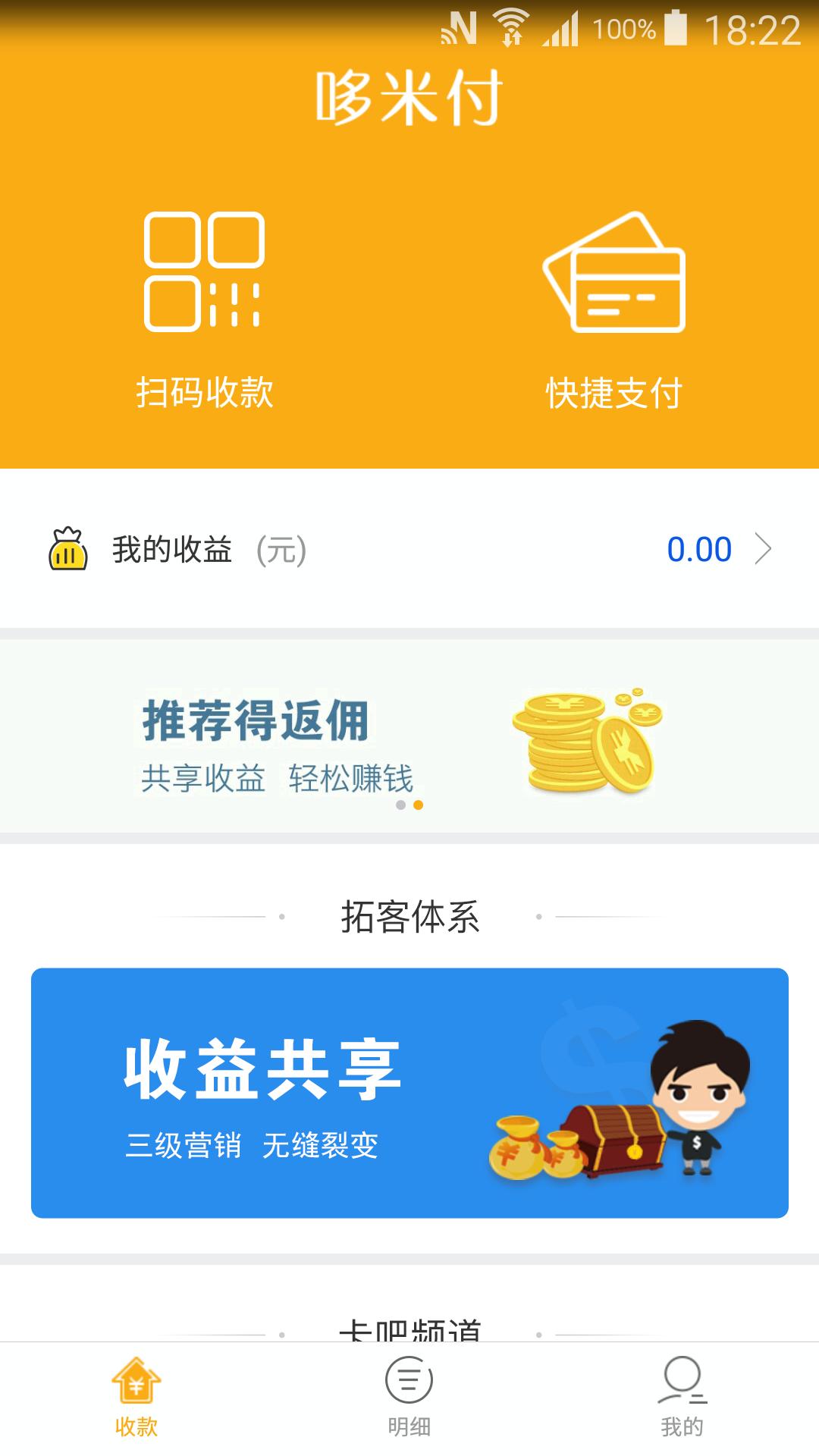819x1456 pixels.
Task: Open my earnings via the right chevron
Action: (766, 550)
